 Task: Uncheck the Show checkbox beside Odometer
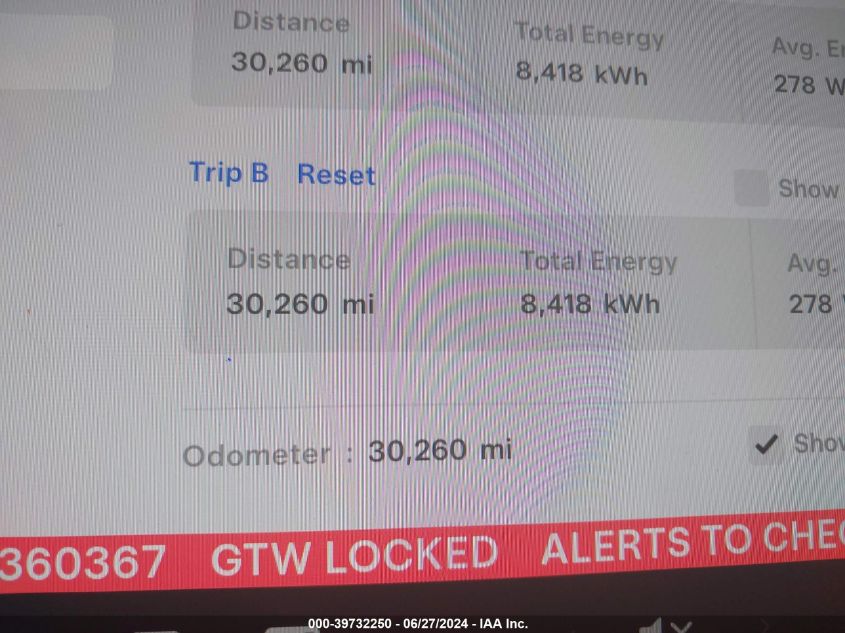pos(767,444)
